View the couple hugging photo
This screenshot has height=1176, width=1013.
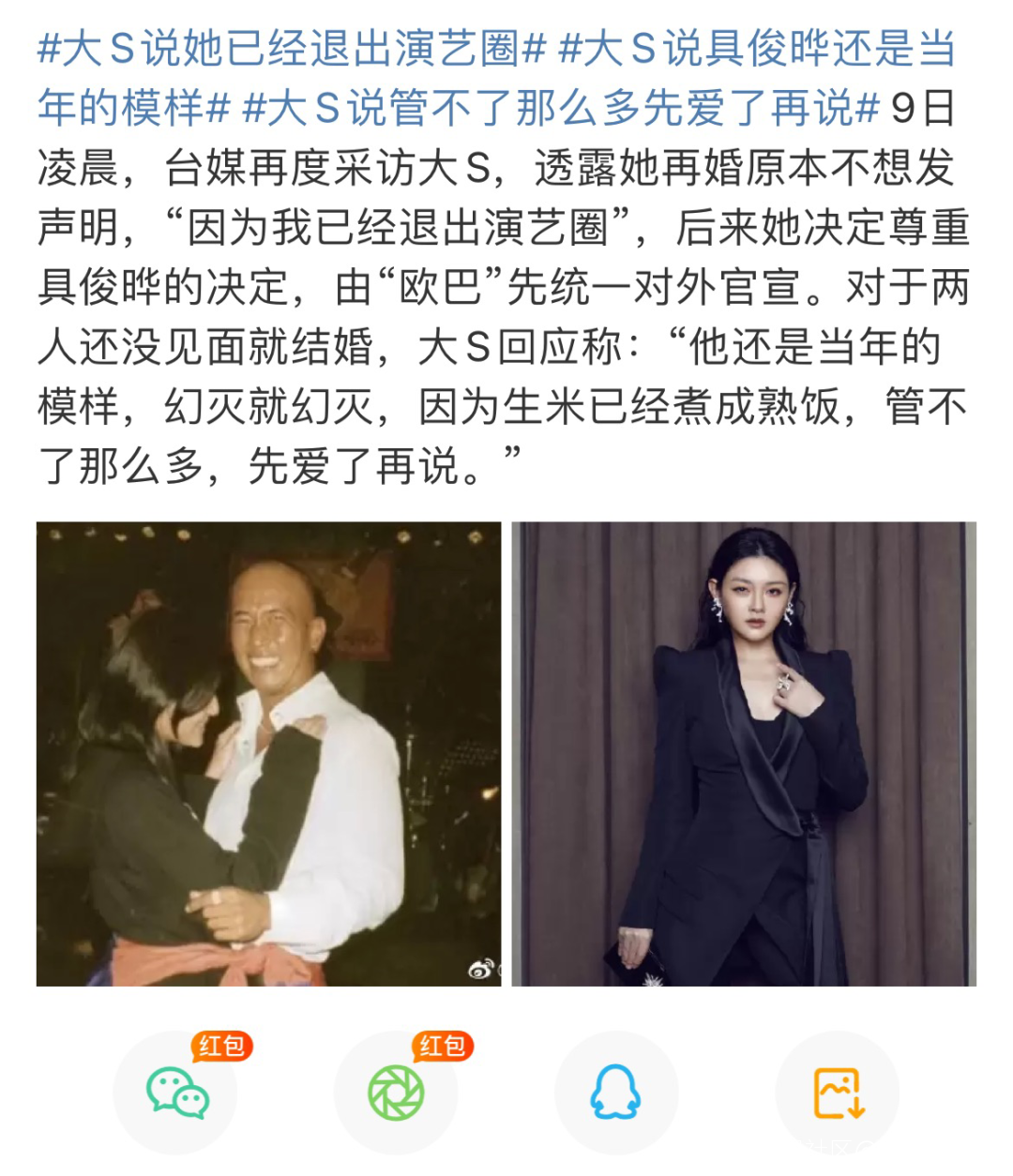(x=269, y=754)
